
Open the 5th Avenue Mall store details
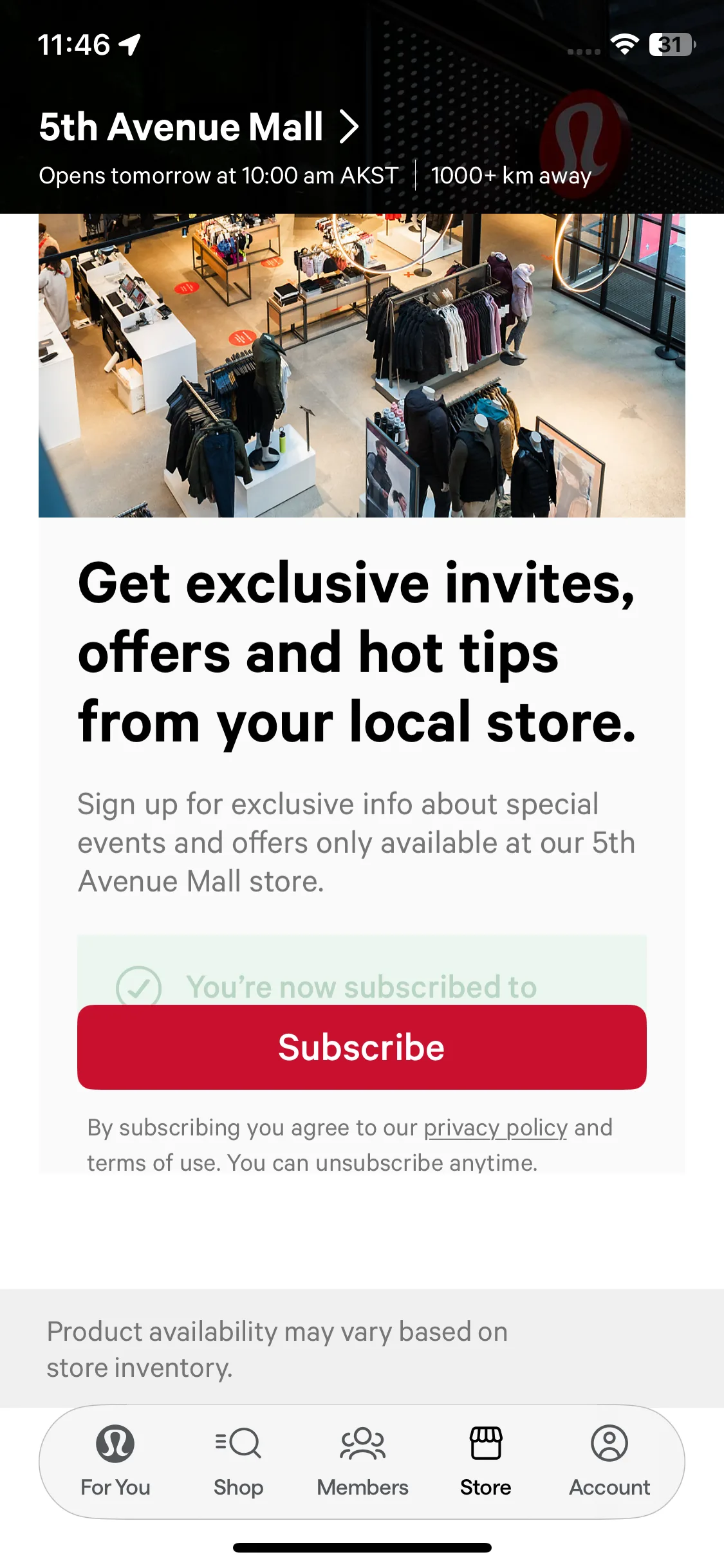tap(199, 127)
